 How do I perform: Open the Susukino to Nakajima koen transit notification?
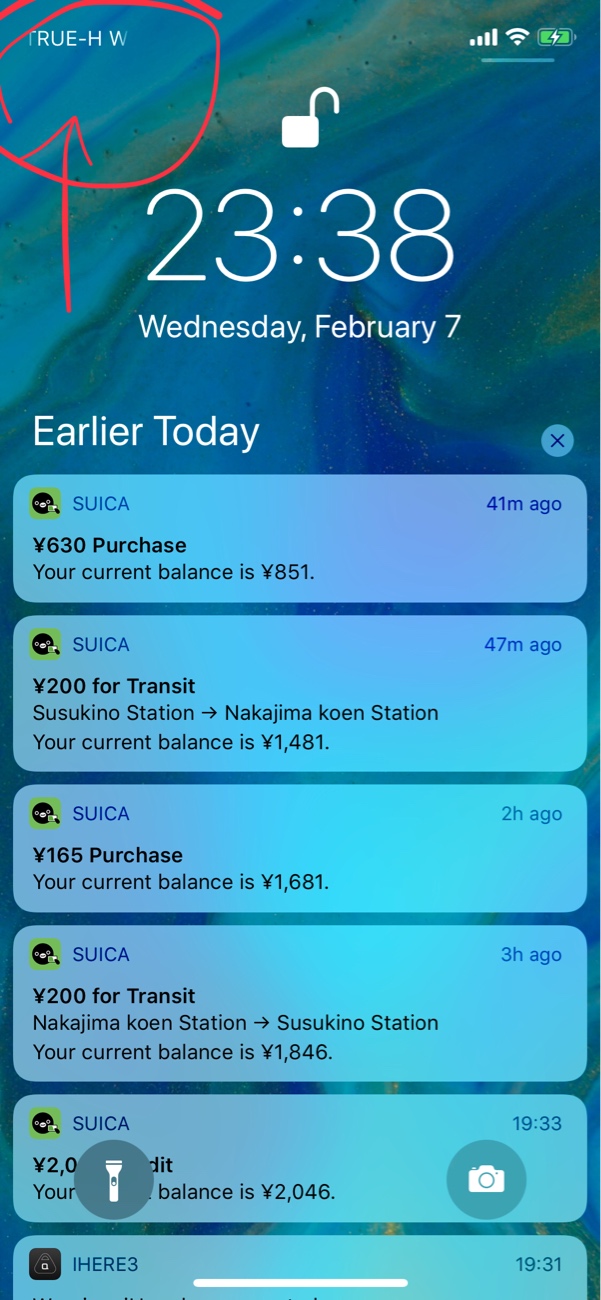[300, 693]
